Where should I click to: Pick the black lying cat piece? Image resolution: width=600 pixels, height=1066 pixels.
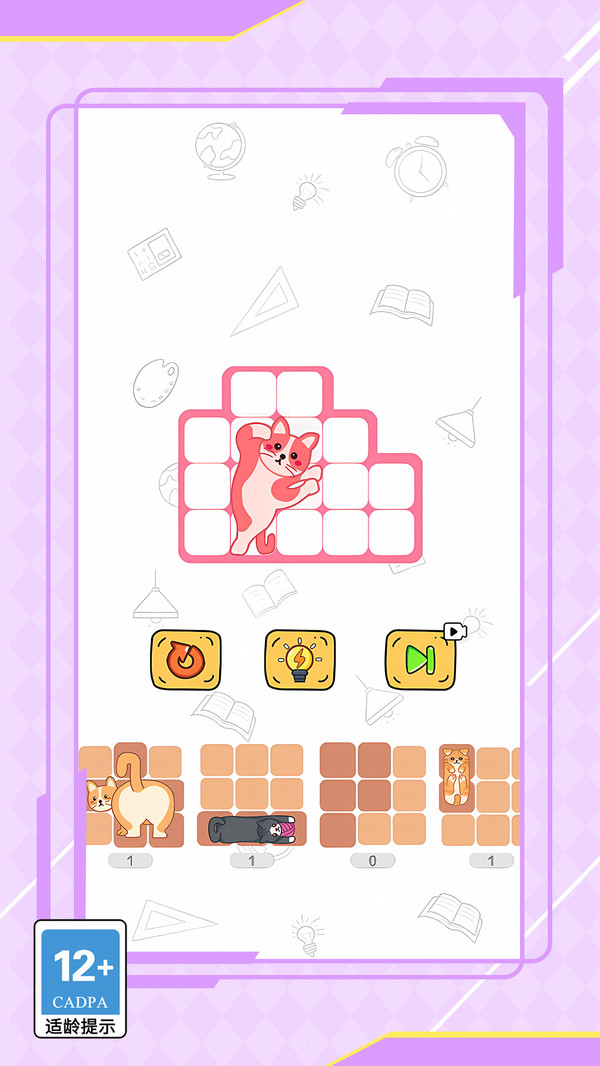pos(252,829)
